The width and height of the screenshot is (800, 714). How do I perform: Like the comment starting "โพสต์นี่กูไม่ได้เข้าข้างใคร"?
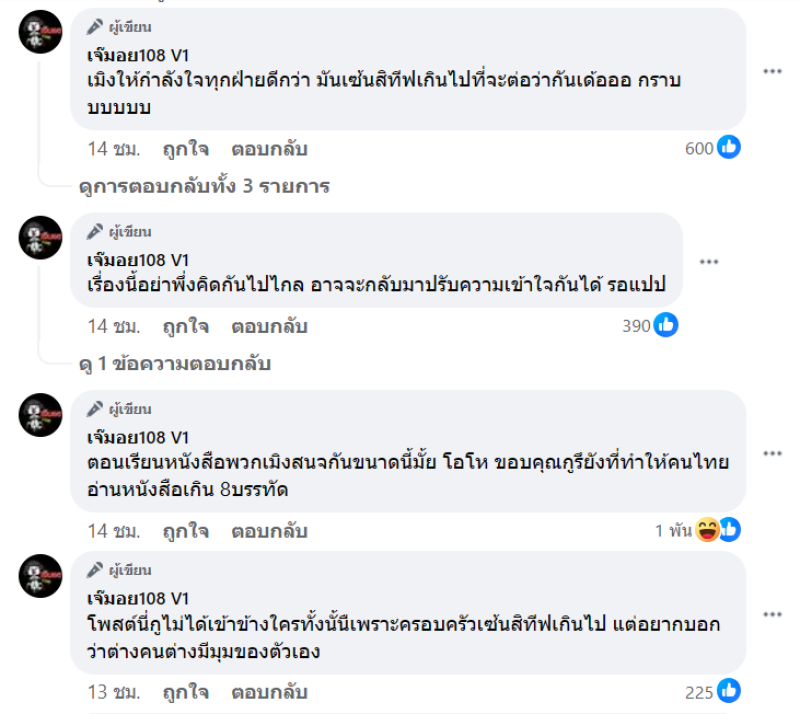tap(185, 691)
